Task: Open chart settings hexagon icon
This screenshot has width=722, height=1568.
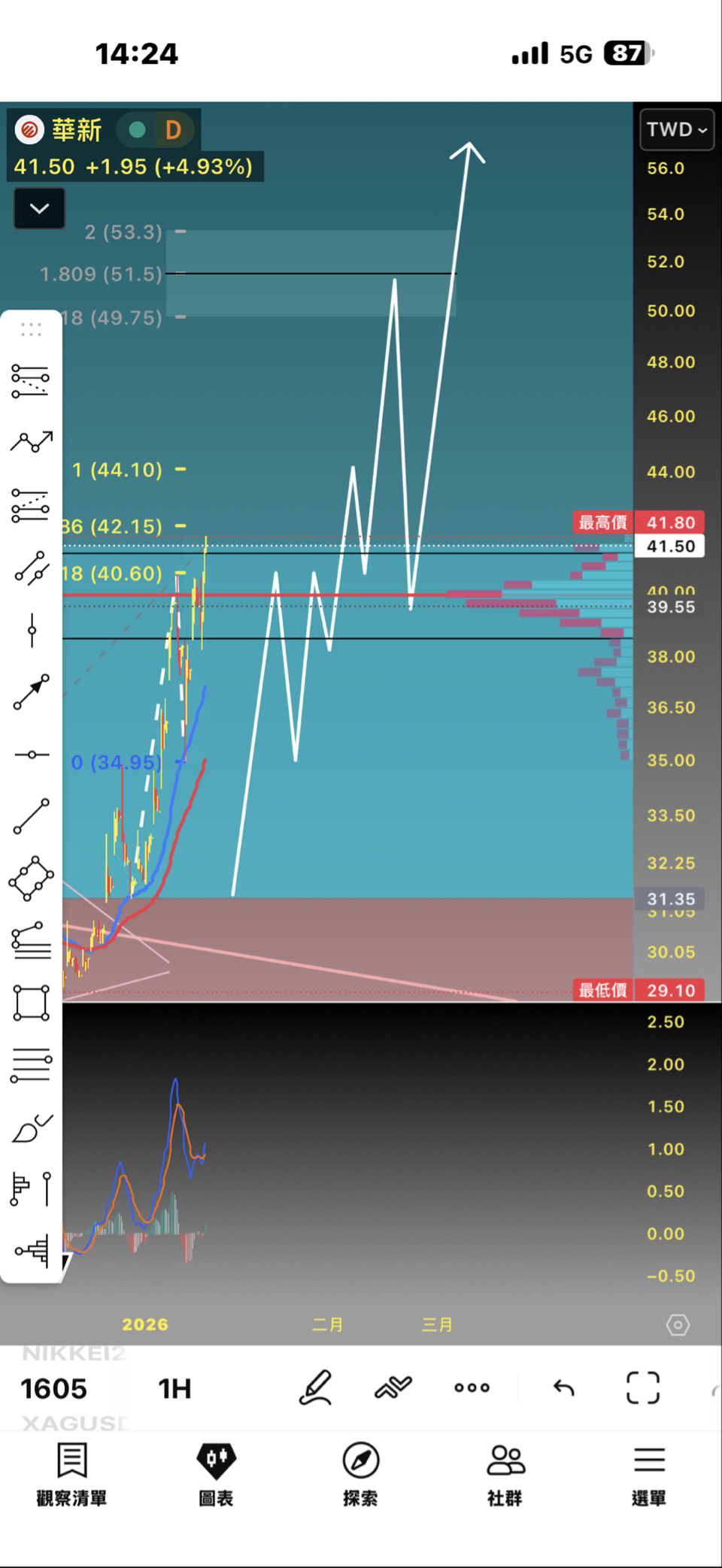Action: (678, 1324)
